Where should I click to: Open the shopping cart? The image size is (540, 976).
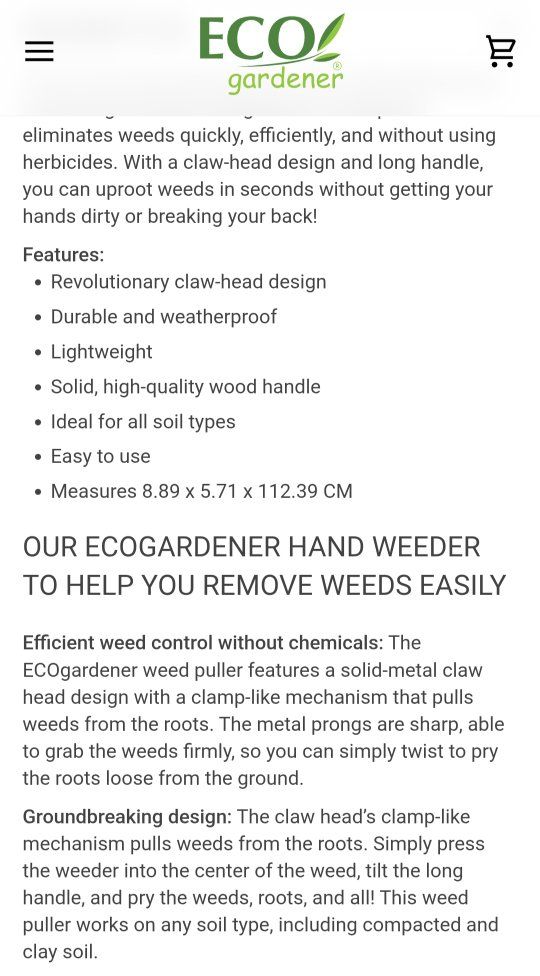500,51
